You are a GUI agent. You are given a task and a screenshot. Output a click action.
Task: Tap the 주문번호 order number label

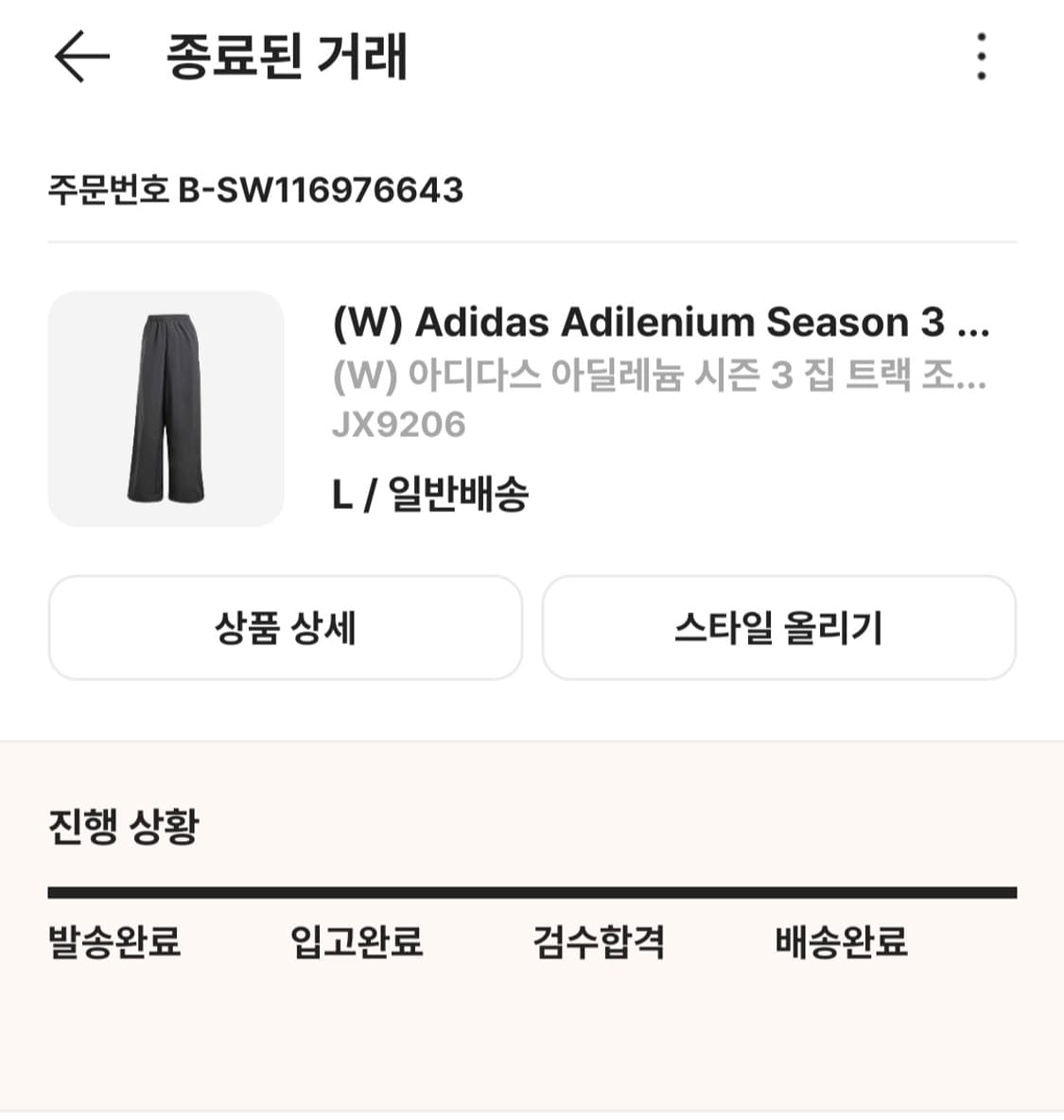[112, 192]
